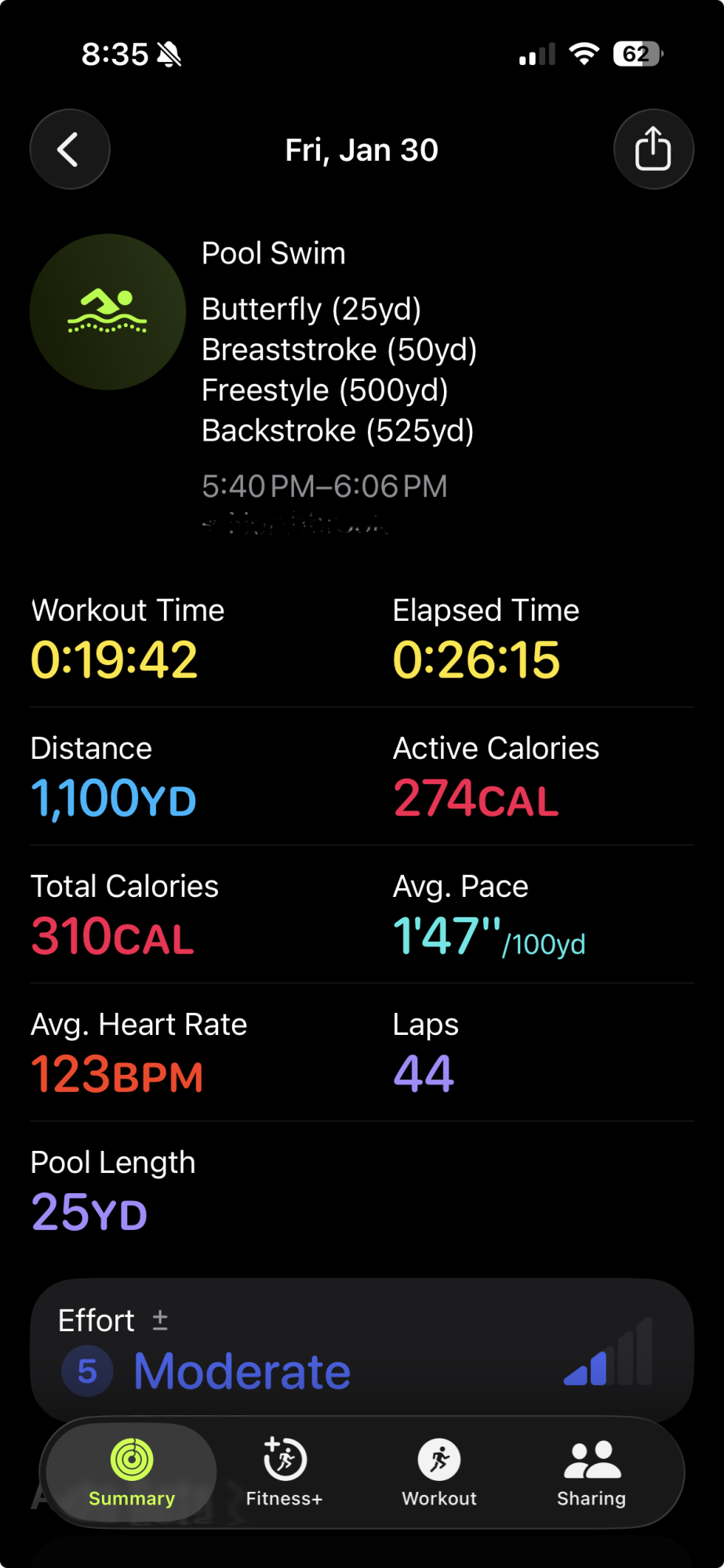Select the Summary tab
Image resolution: width=724 pixels, height=1568 pixels.
(x=132, y=1472)
